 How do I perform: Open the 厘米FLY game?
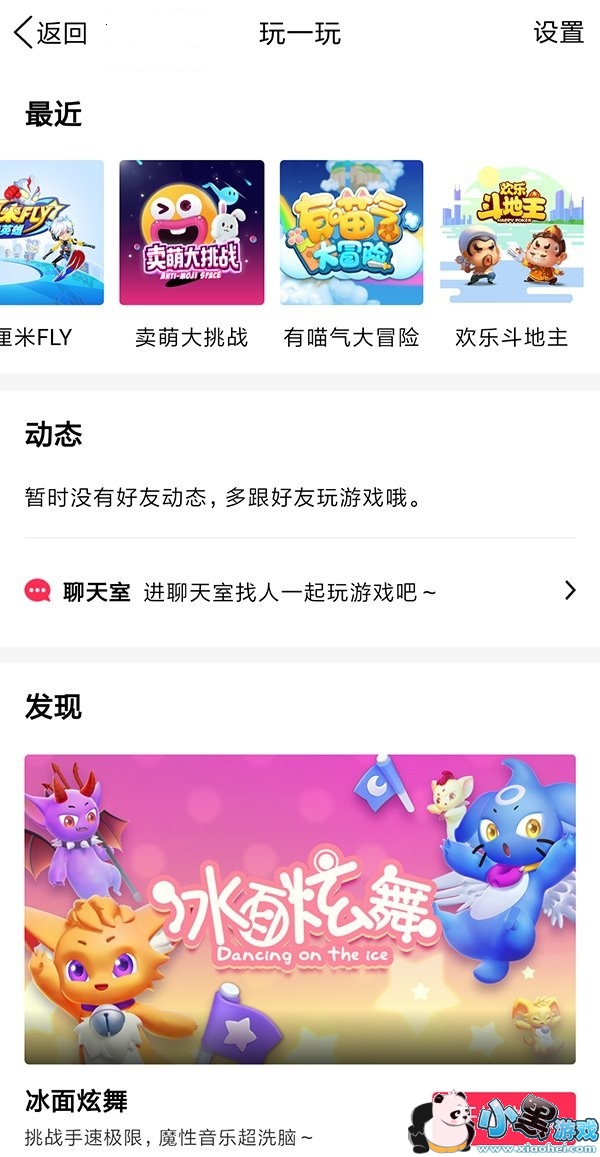(50, 233)
